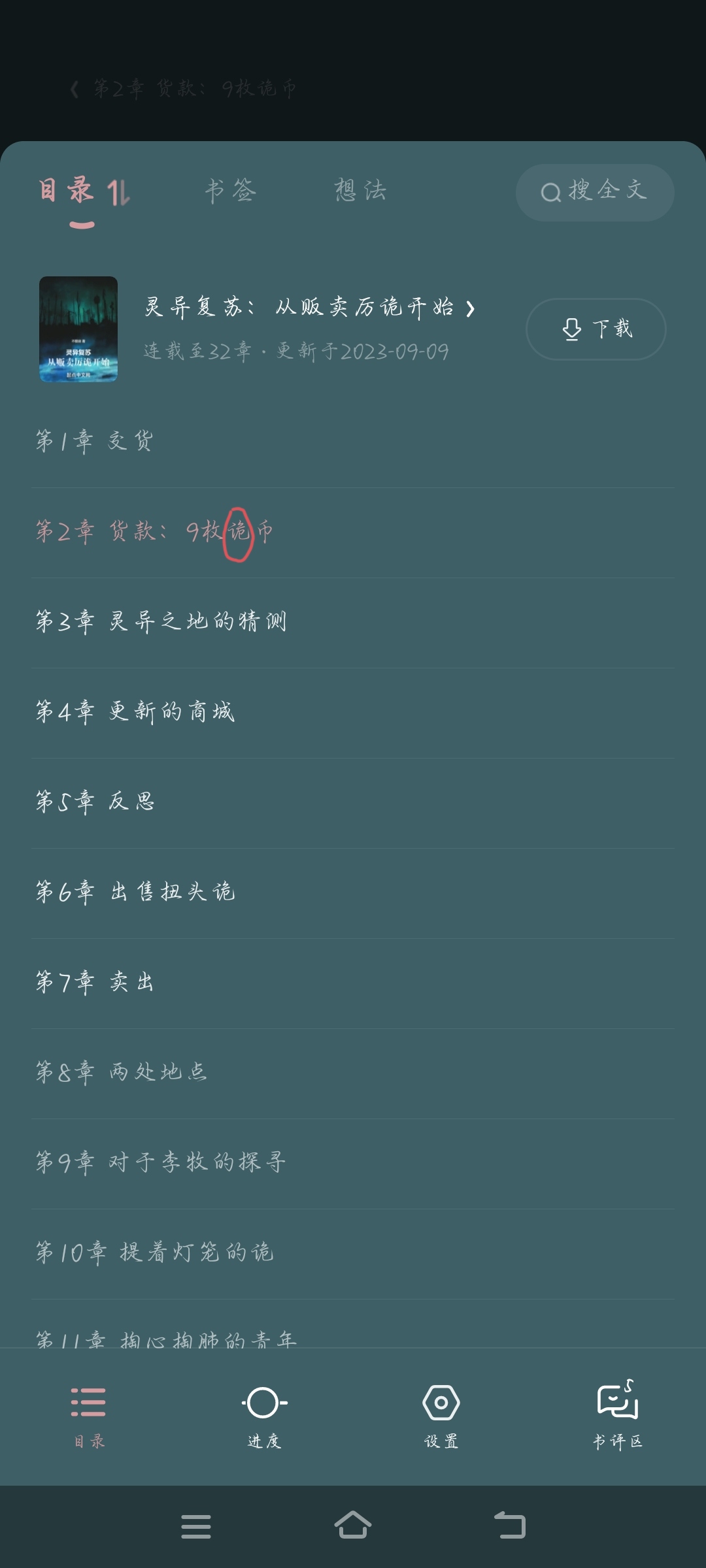Switch to the 书签 tab
The image size is (706, 1568).
(x=230, y=191)
